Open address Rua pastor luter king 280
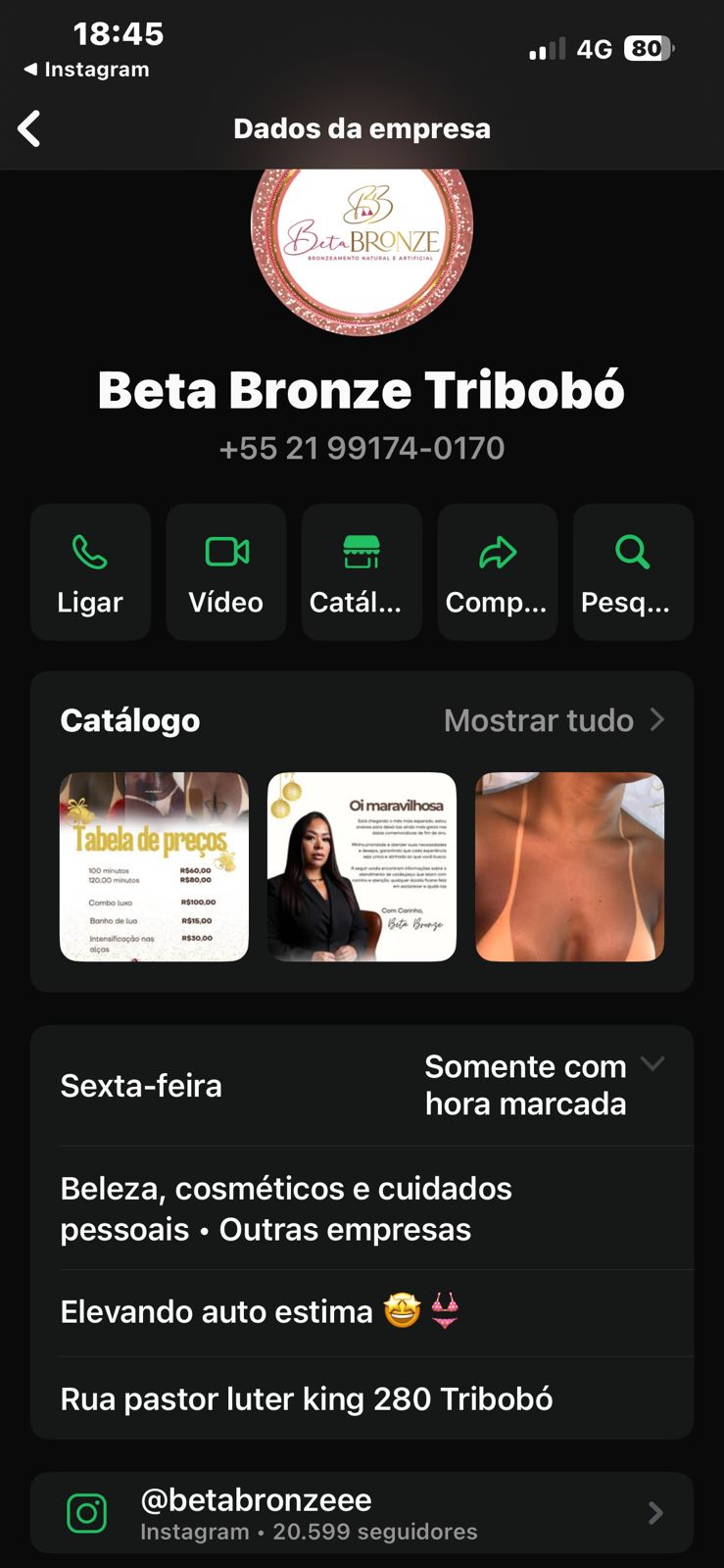The image size is (724, 1568). (307, 1398)
